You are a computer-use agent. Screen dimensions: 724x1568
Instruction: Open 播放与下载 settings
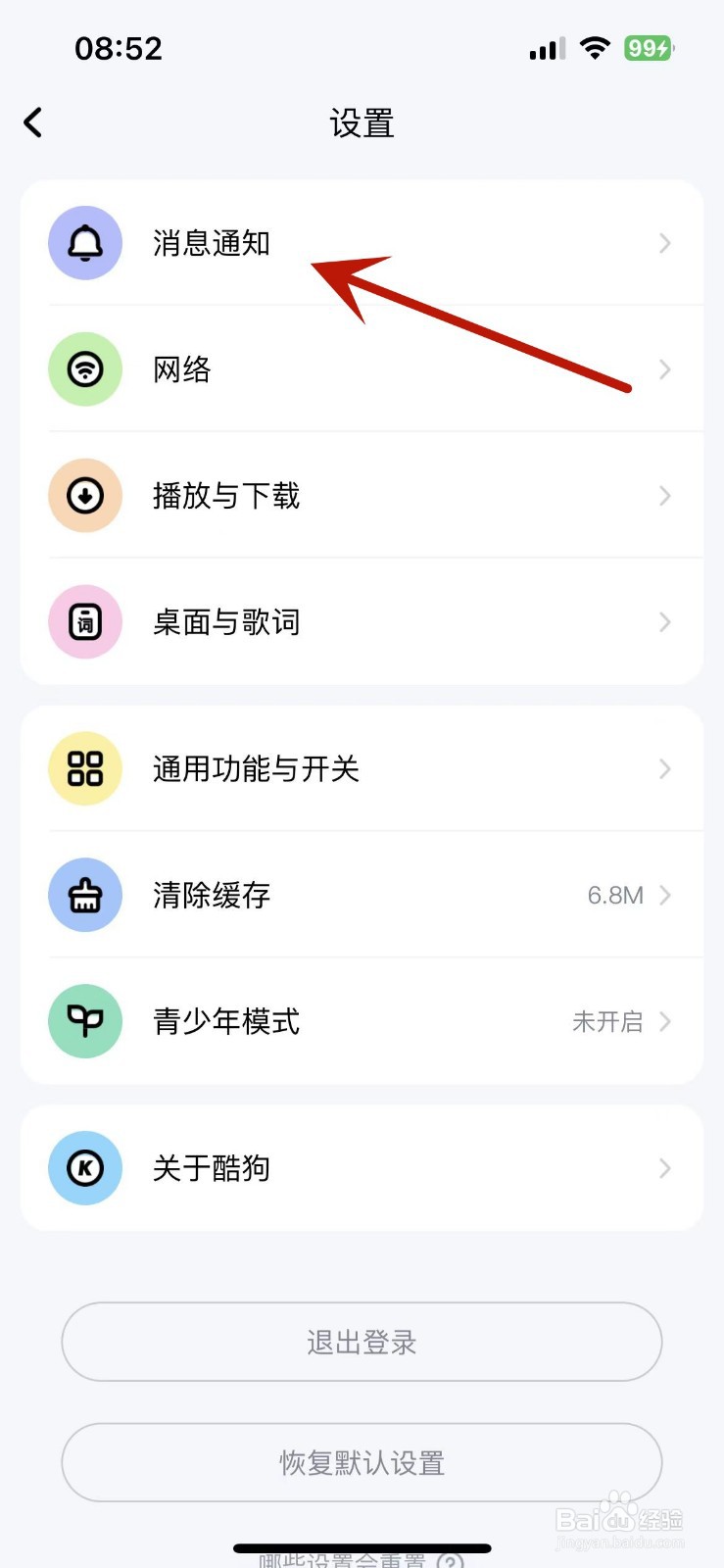tap(362, 496)
